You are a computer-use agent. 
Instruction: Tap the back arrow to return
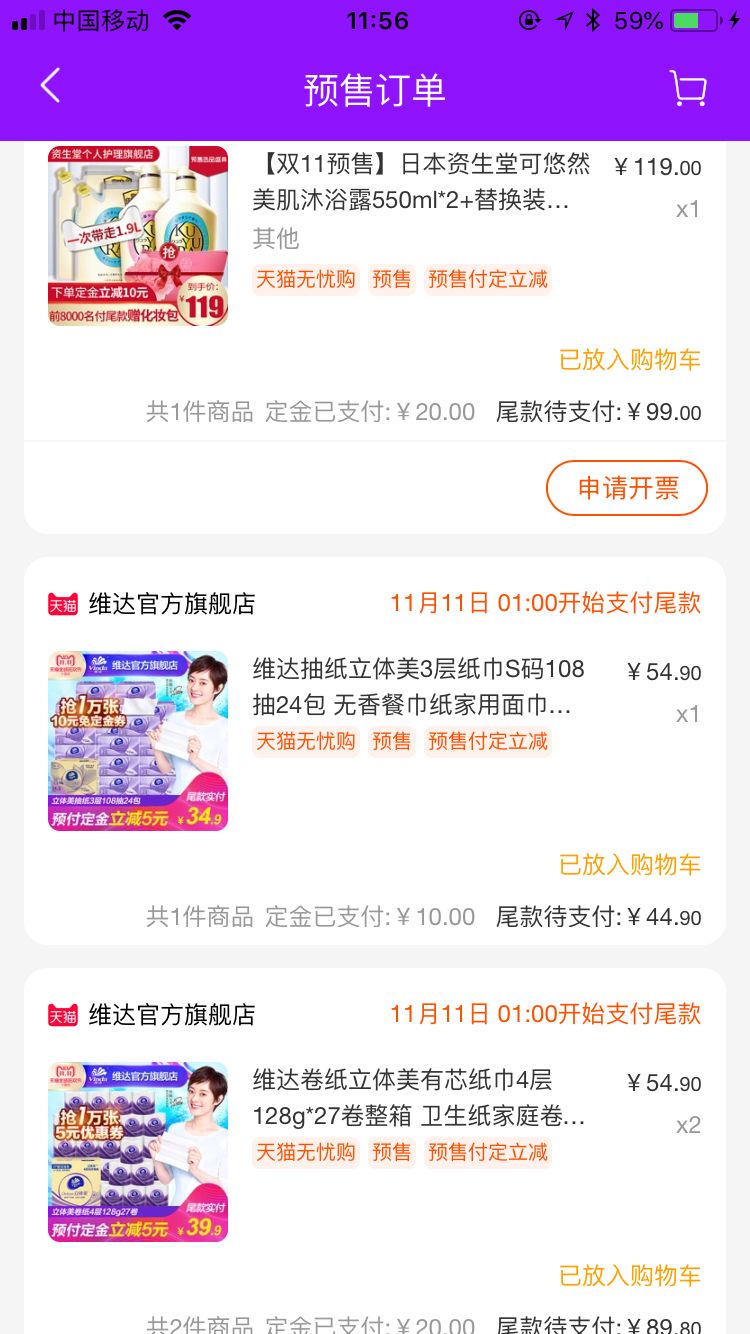pos(50,87)
